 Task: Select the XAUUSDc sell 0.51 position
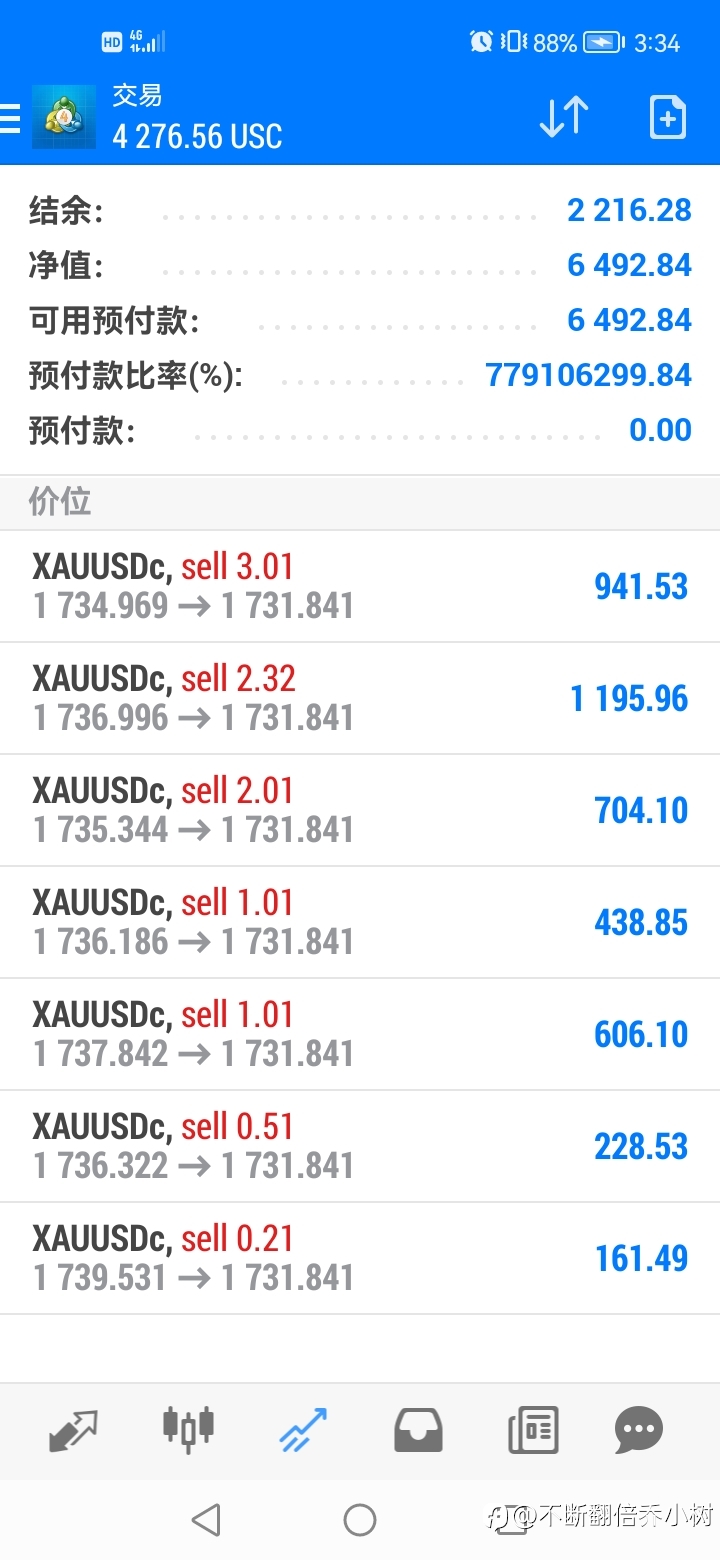pyautogui.click(x=360, y=1146)
